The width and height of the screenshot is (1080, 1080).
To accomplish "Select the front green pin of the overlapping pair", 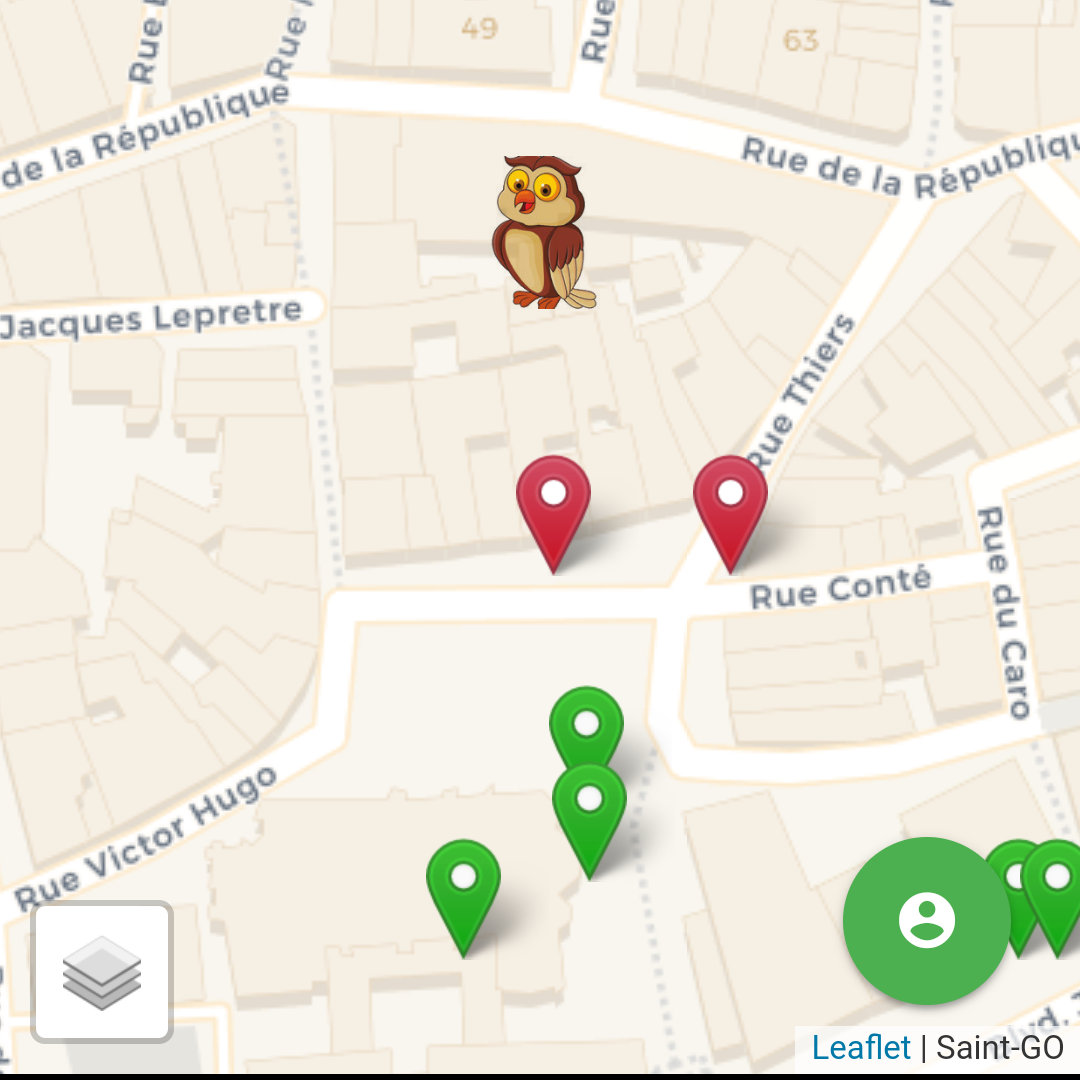I will coord(589,812).
